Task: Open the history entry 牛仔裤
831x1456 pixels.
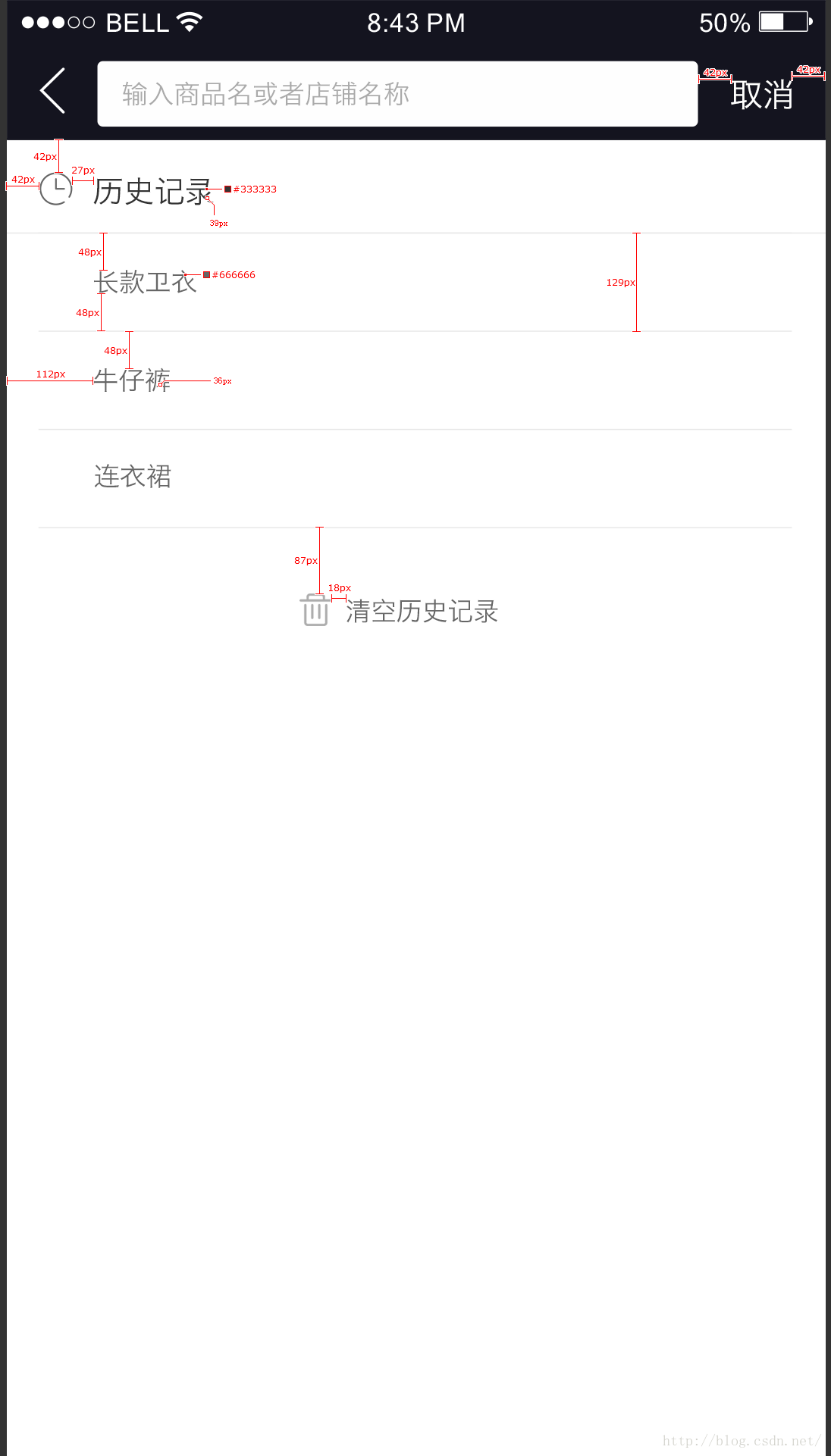Action: tap(133, 380)
